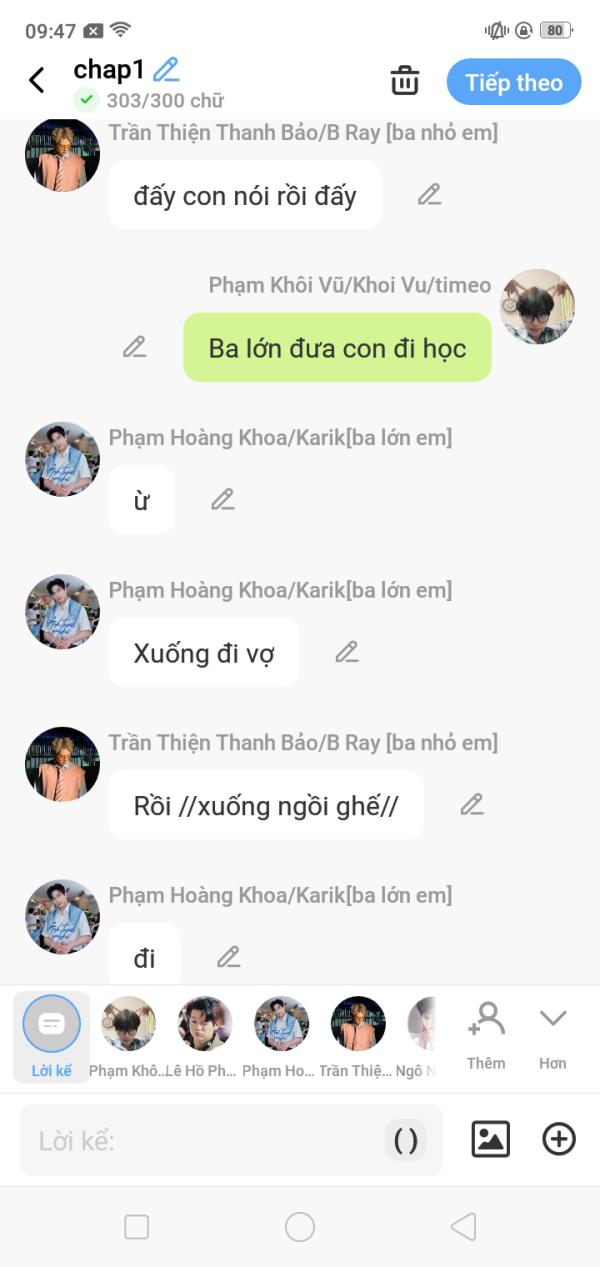Edit the message "Xuống đi vợ"

pos(347,652)
